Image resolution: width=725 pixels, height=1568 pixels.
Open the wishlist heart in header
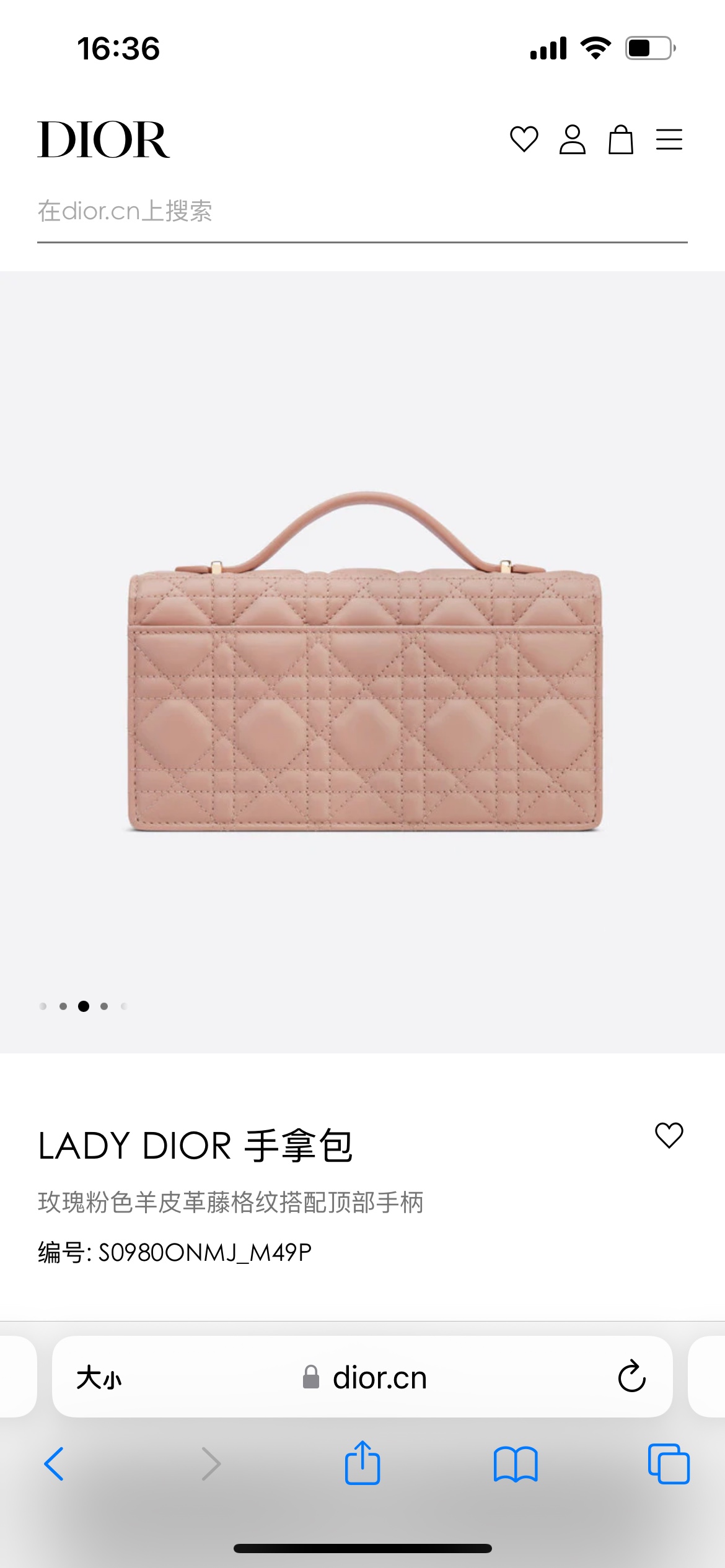pos(524,139)
